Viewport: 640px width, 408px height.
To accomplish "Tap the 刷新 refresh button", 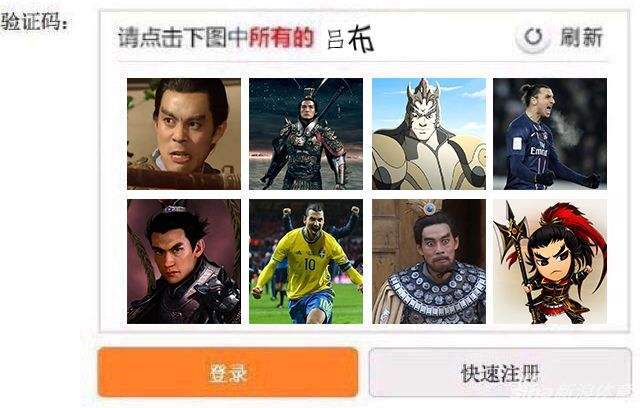I will coord(563,38).
